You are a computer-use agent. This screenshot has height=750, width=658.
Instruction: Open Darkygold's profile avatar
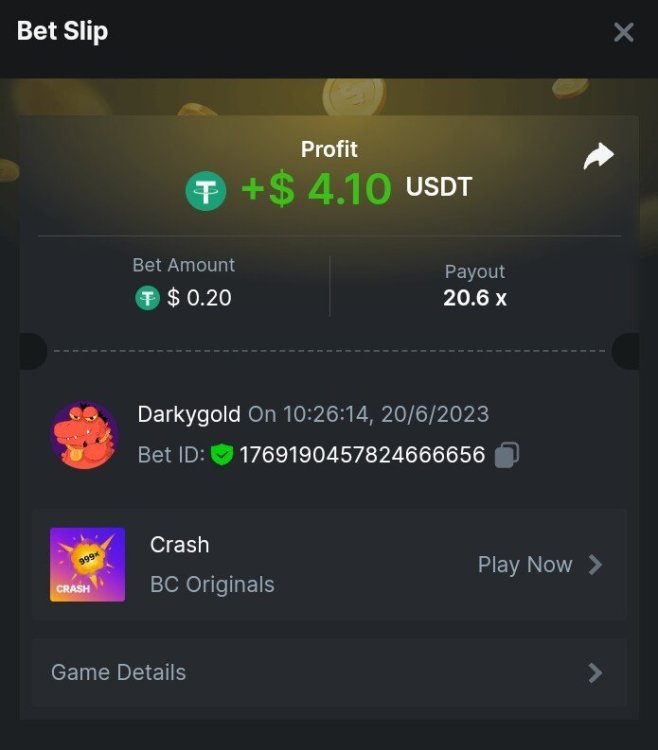[84, 435]
